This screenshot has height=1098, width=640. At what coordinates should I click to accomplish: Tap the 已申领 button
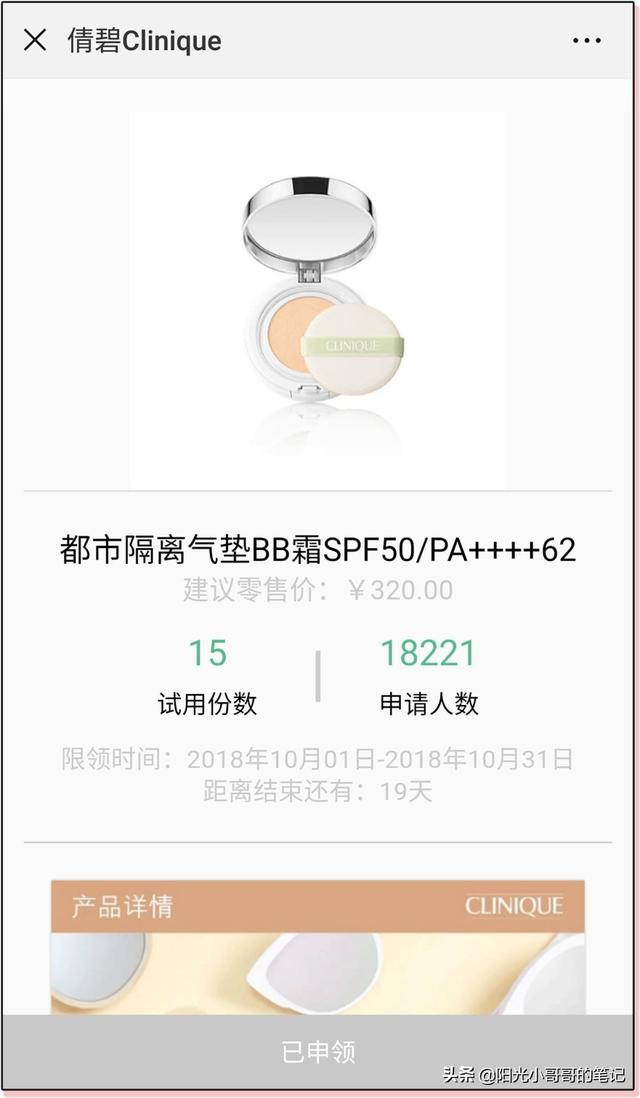tap(318, 1051)
